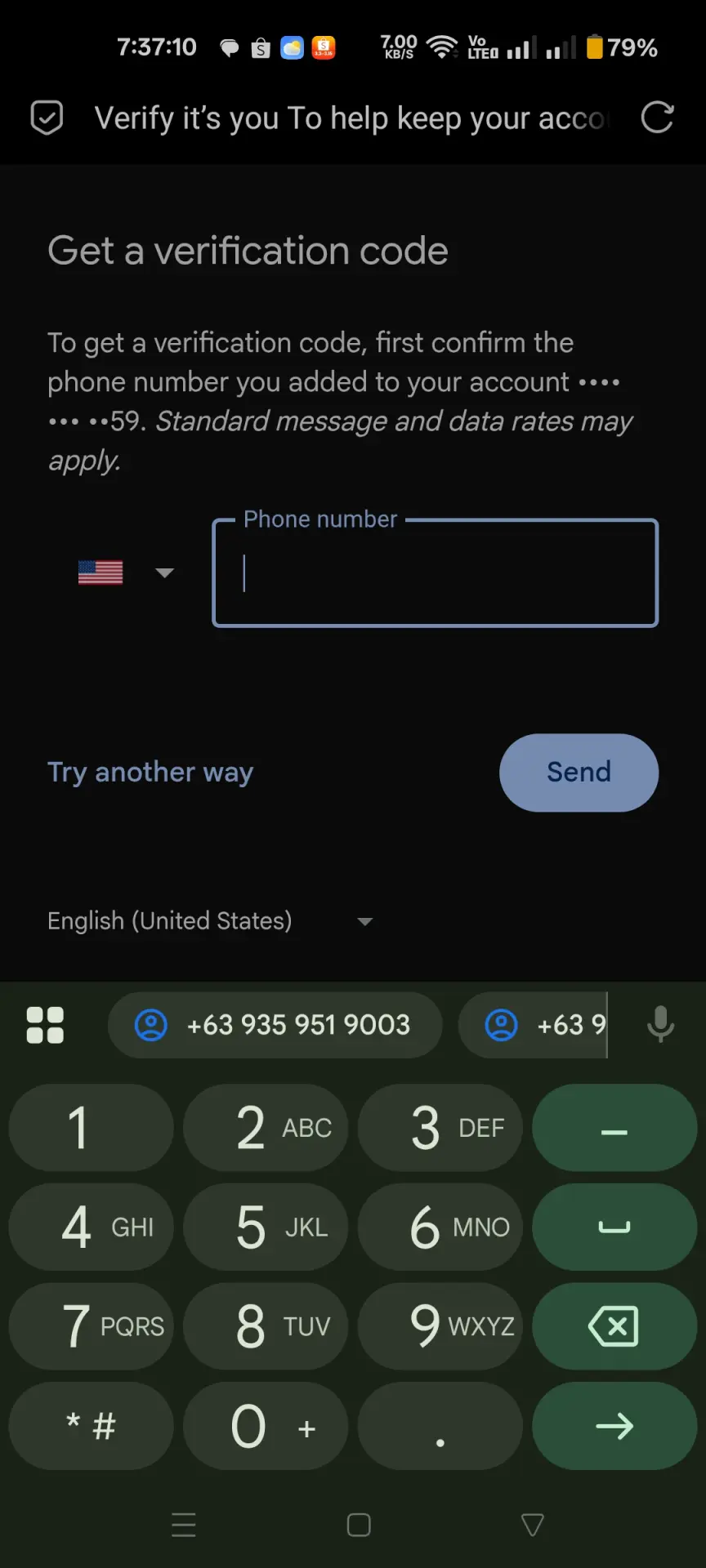This screenshot has height=1568, width=706.
Task: Tap the Send button
Action: (579, 773)
